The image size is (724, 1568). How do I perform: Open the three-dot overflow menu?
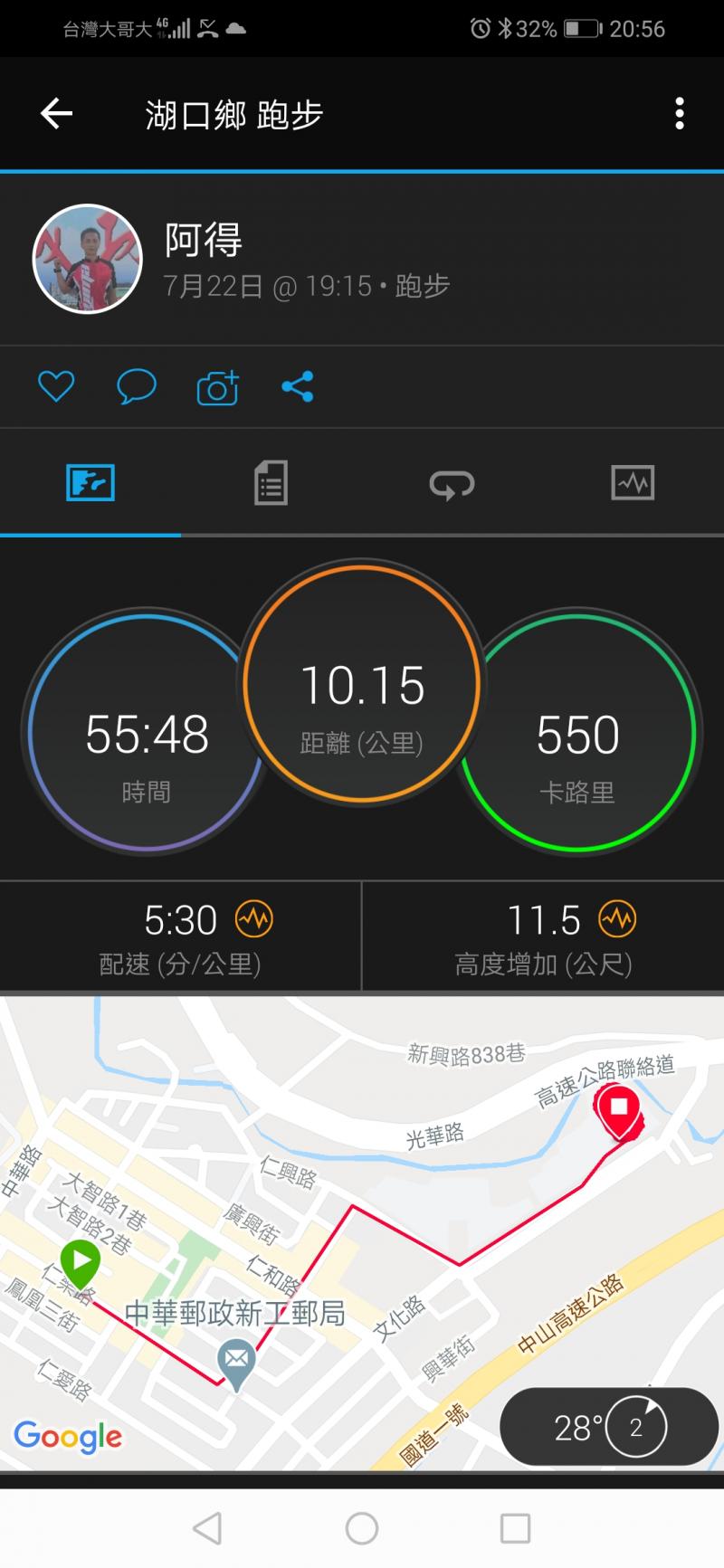[x=680, y=114]
